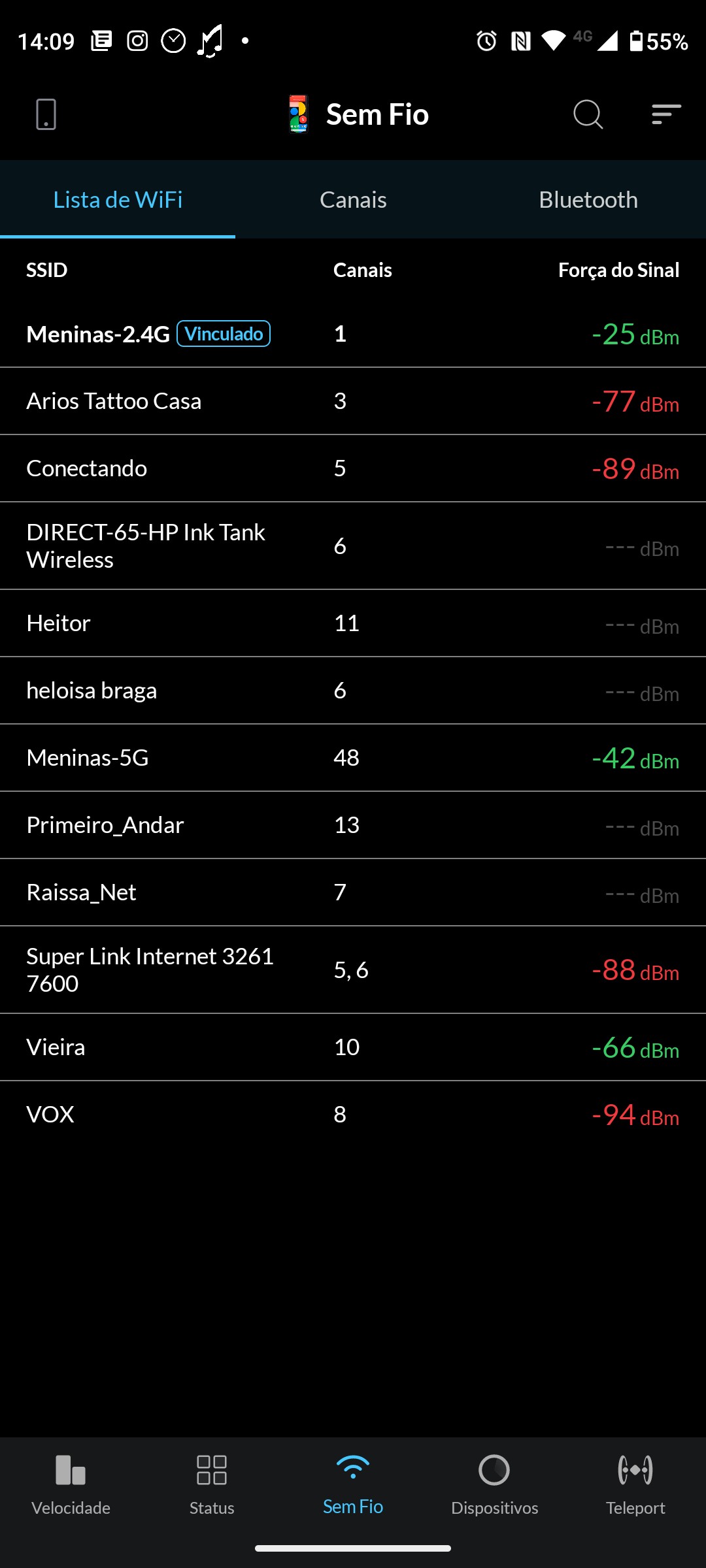Image resolution: width=706 pixels, height=1568 pixels.
Task: Open the DIRECT-65-HP Ink Tank Wireless network
Action: click(146, 546)
